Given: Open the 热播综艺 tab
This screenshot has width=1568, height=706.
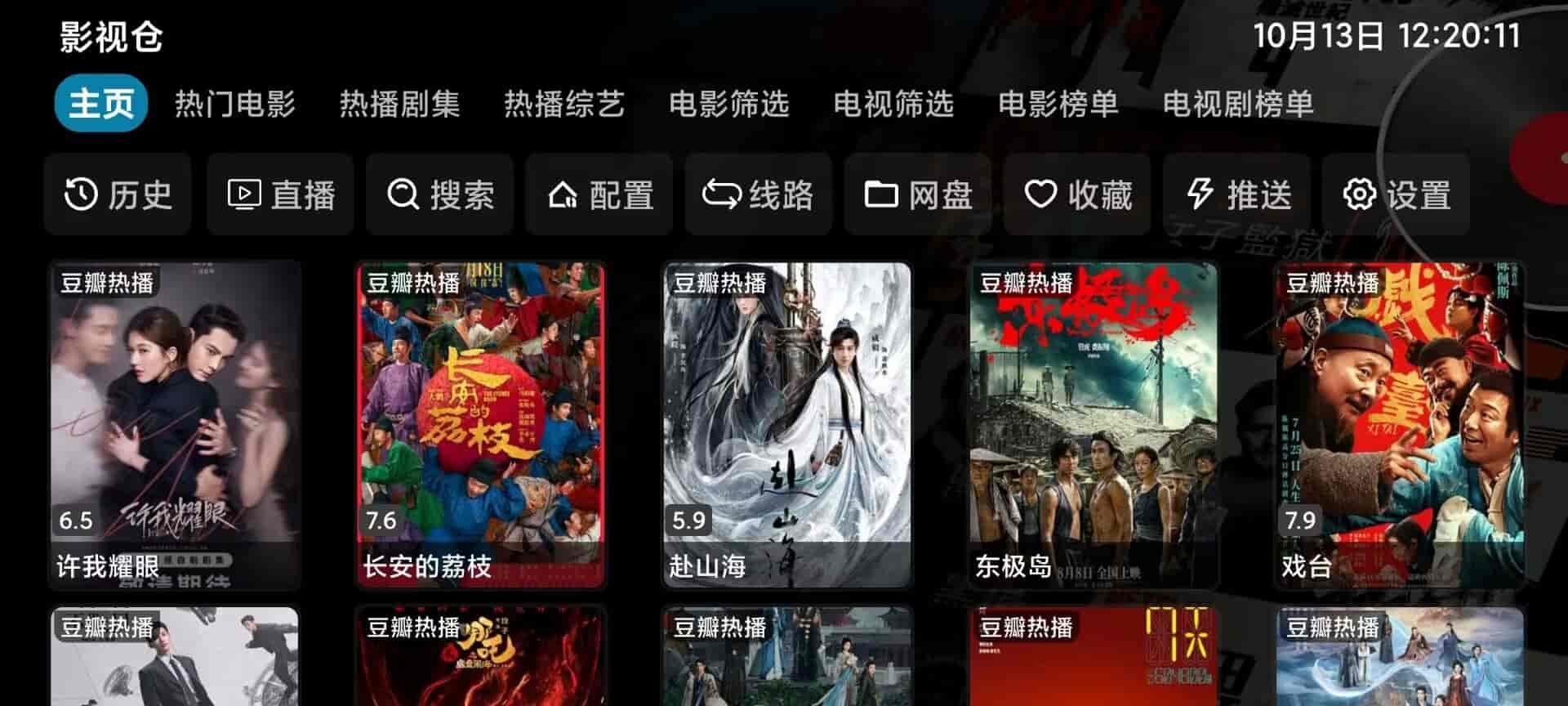Looking at the screenshot, I should point(564,104).
